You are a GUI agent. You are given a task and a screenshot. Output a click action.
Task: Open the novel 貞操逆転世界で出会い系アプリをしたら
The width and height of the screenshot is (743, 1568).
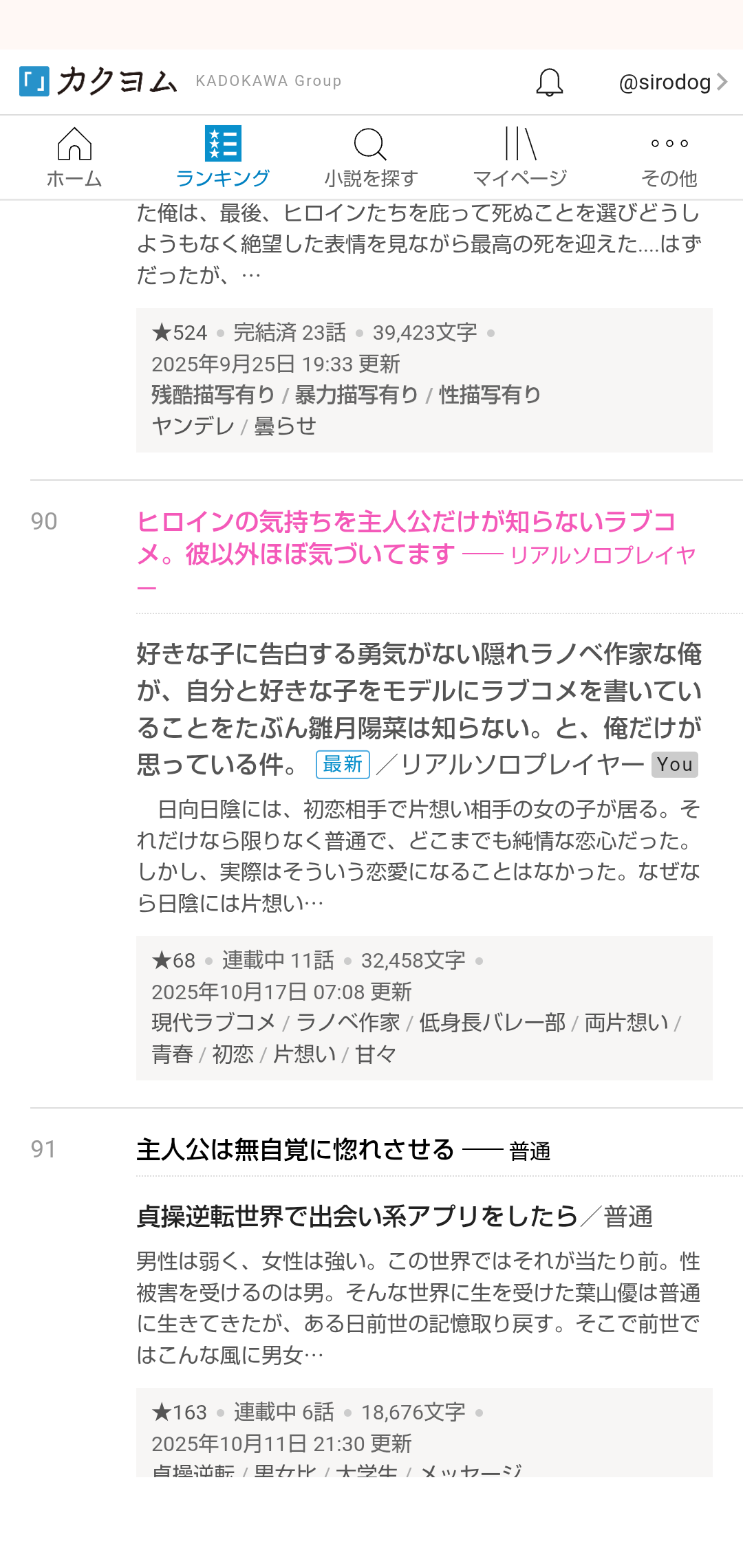coord(356,1217)
